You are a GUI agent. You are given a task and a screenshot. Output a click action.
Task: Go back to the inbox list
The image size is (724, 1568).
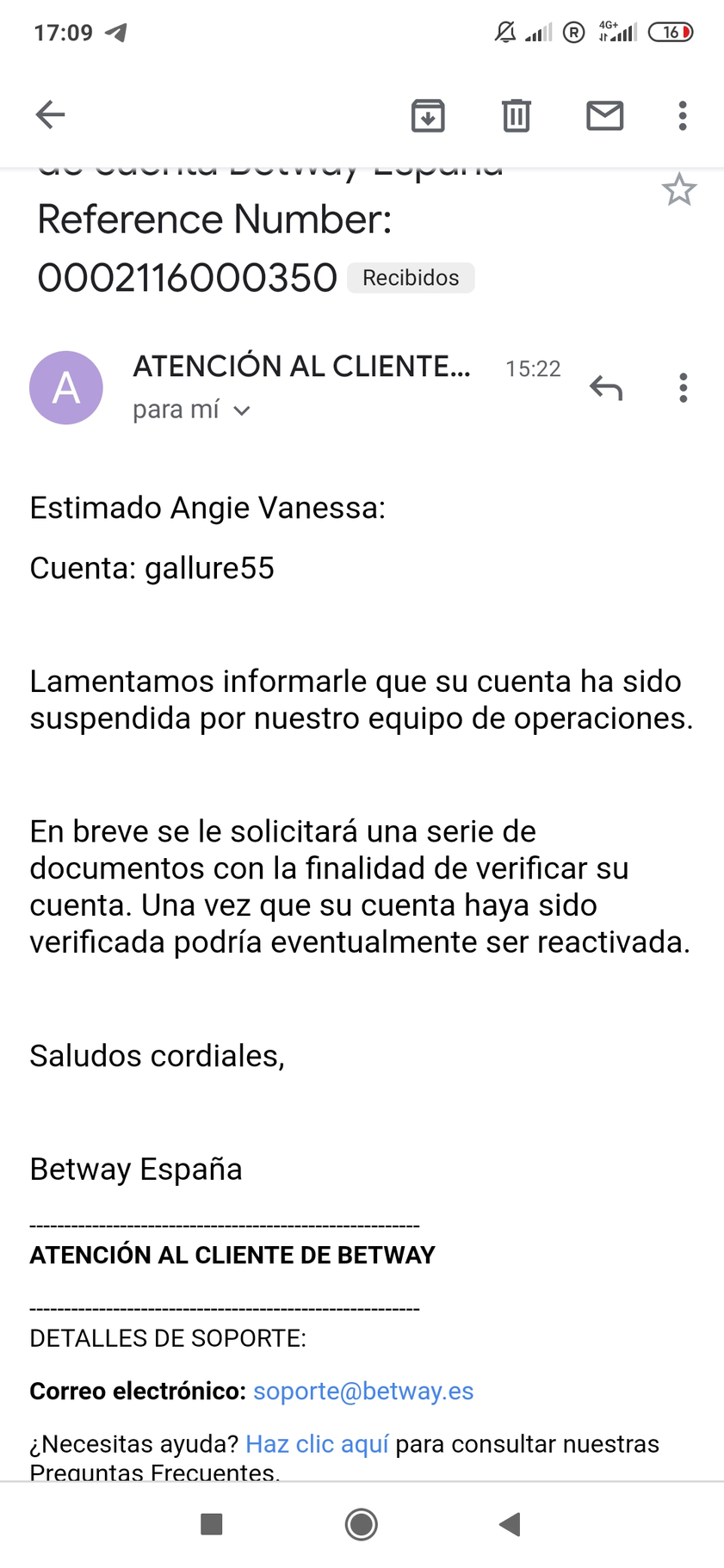click(x=50, y=114)
